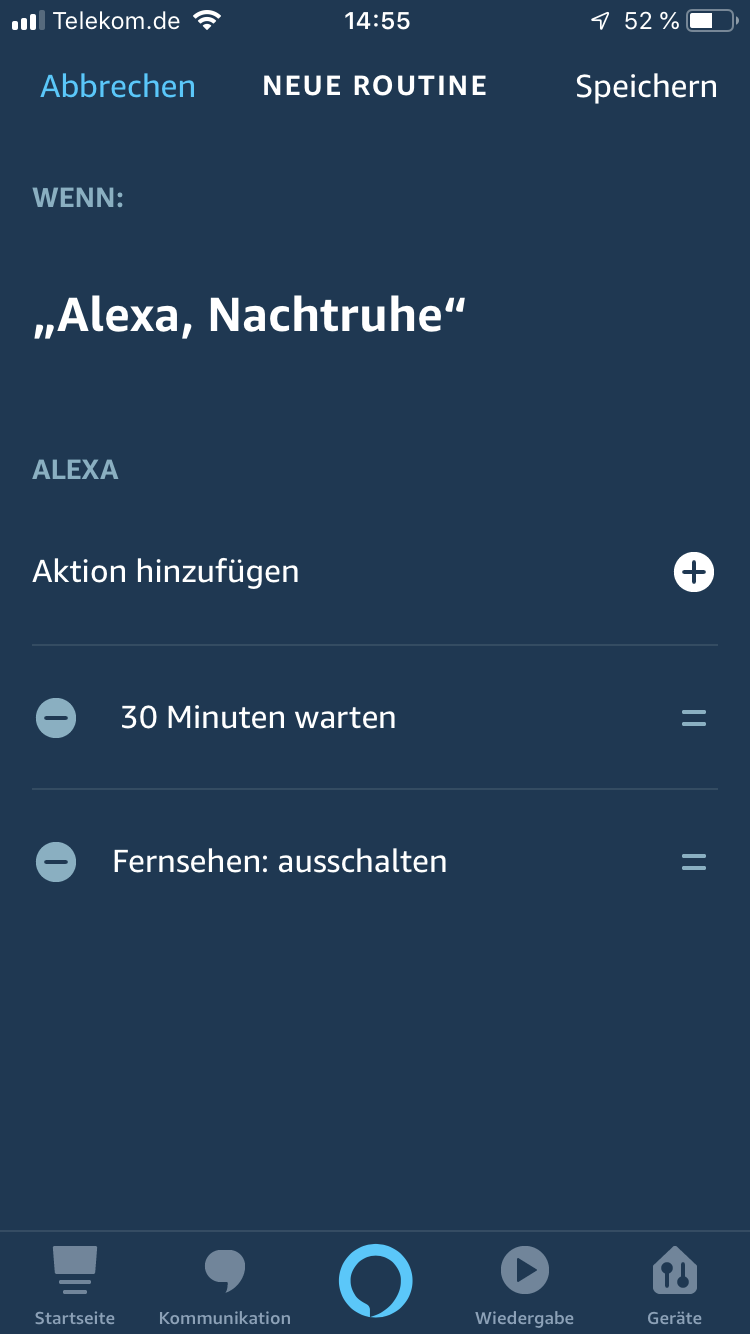Image resolution: width=750 pixels, height=1334 pixels.
Task: Switch to the Geräte tab
Action: click(675, 1284)
